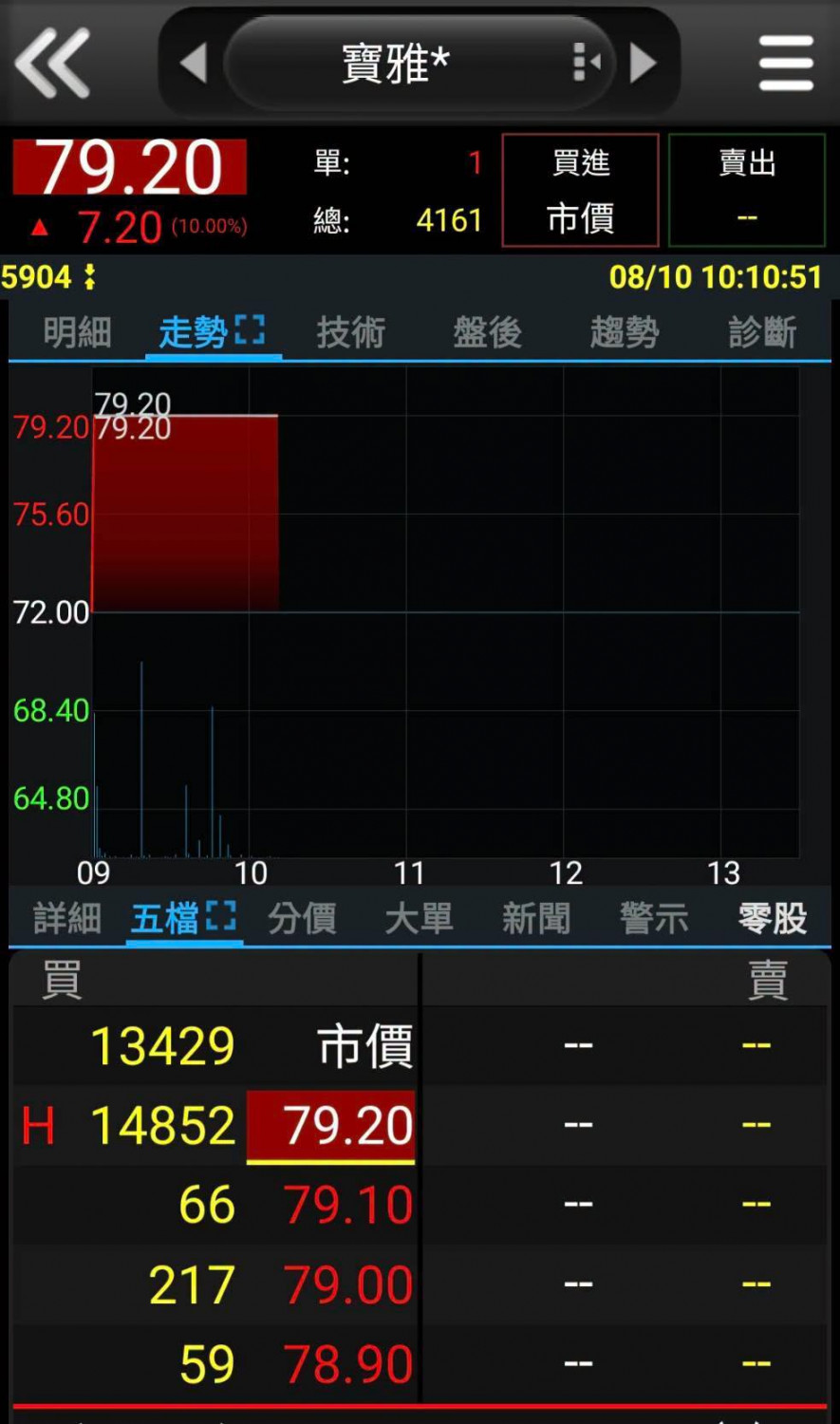Switch to the previous stock
Screen dimensions: 840x1424
click(x=194, y=64)
